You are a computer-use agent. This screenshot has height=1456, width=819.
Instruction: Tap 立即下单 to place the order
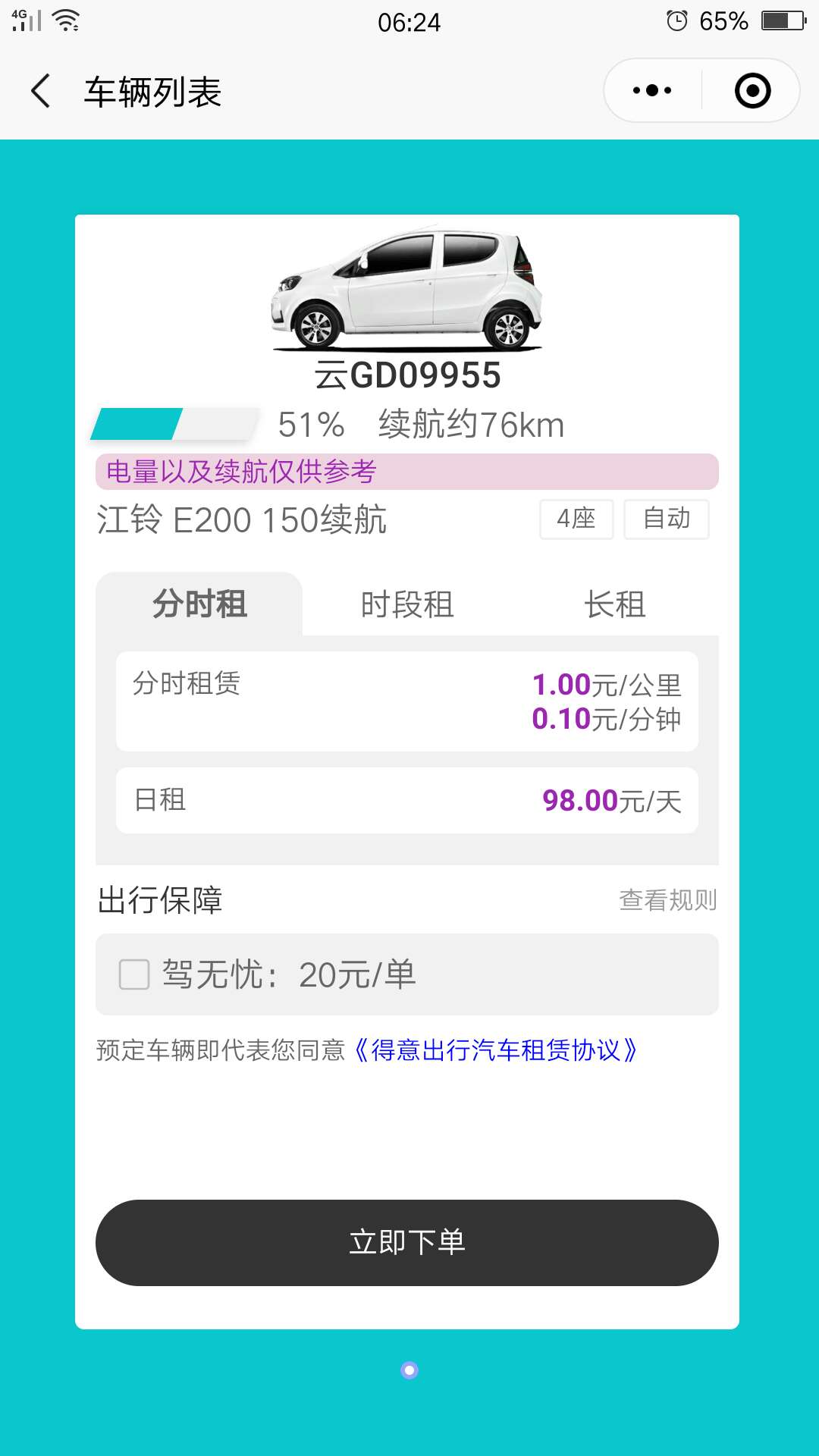pyautogui.click(x=407, y=1242)
